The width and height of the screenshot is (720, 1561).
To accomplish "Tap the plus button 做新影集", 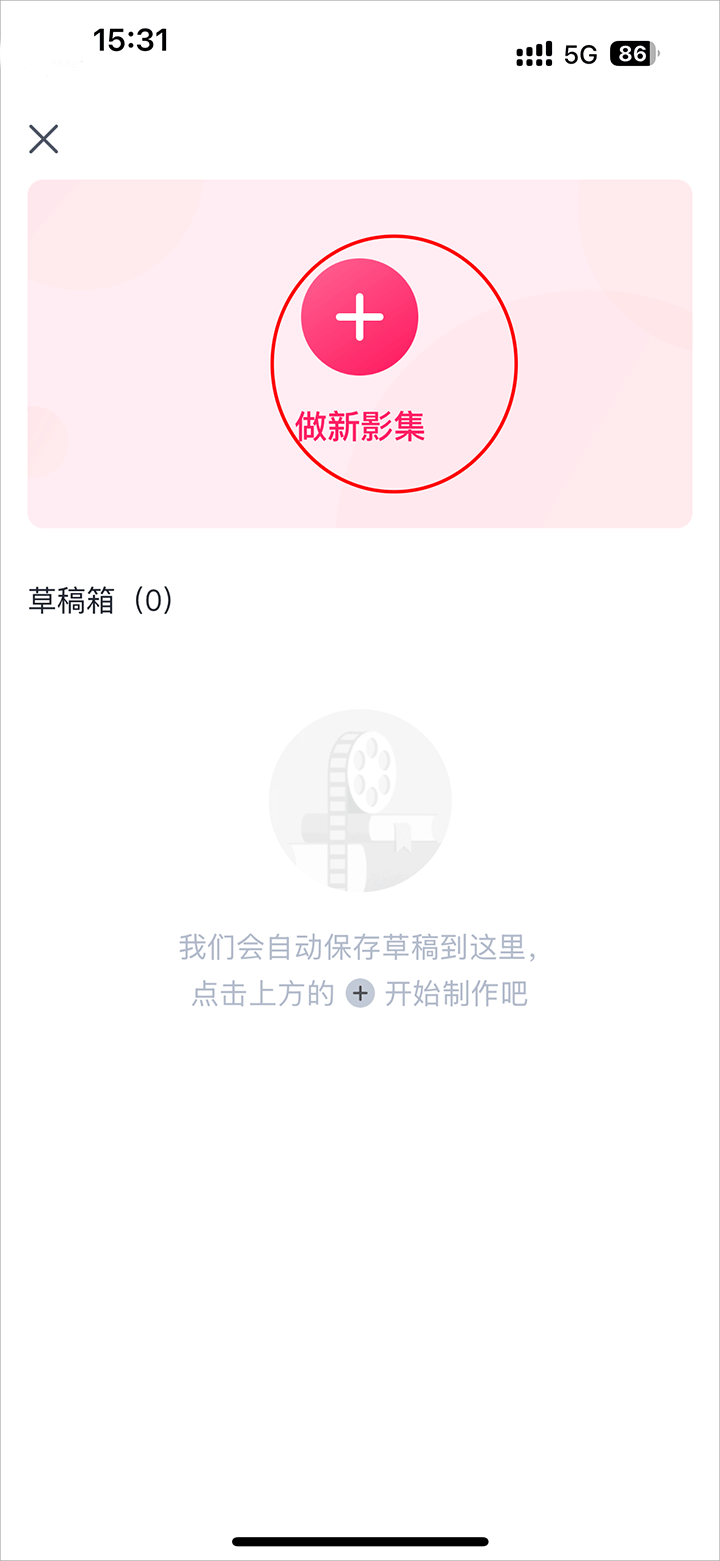I will [359, 318].
